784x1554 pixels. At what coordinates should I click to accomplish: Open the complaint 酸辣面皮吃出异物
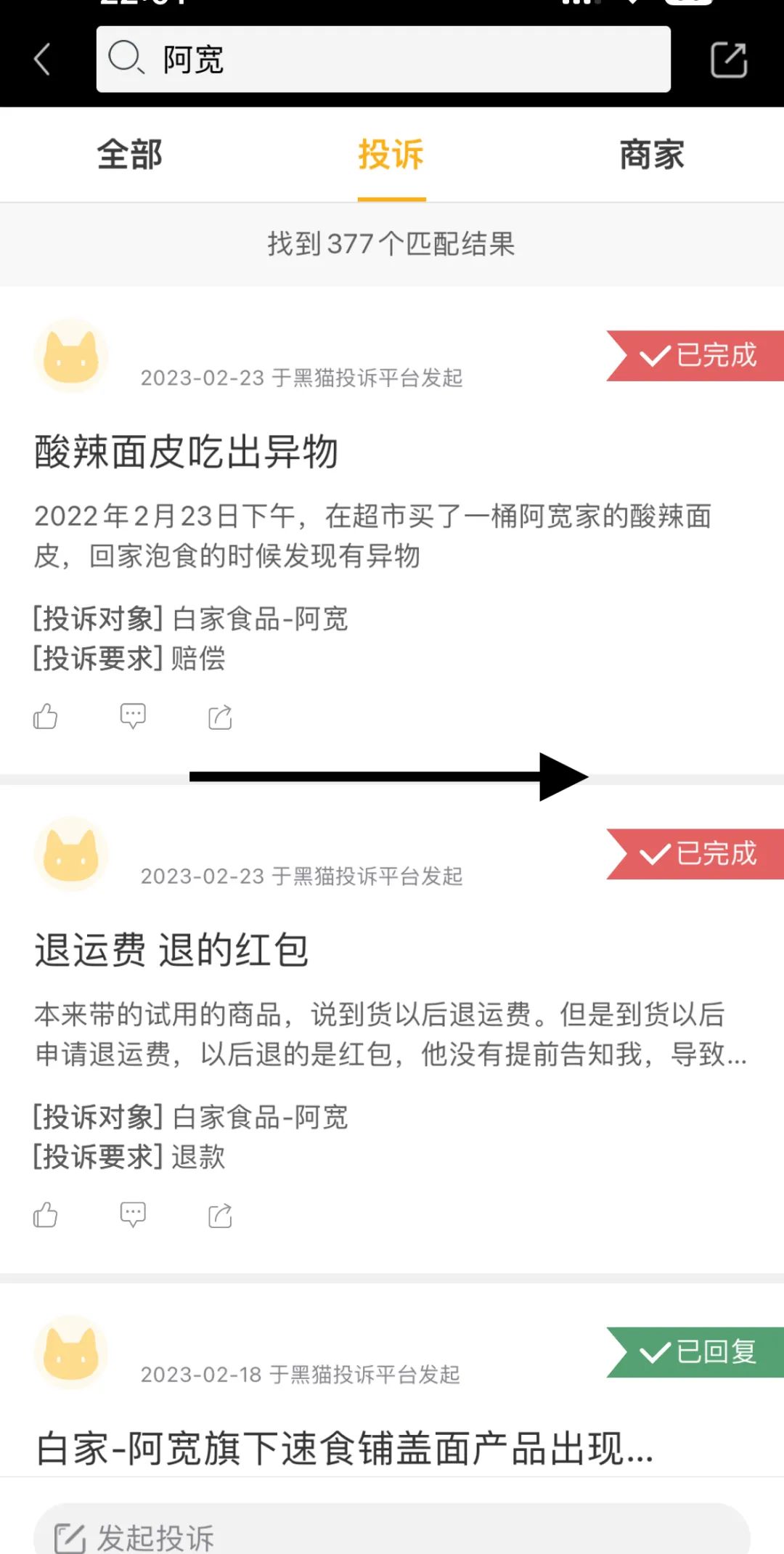tap(187, 452)
